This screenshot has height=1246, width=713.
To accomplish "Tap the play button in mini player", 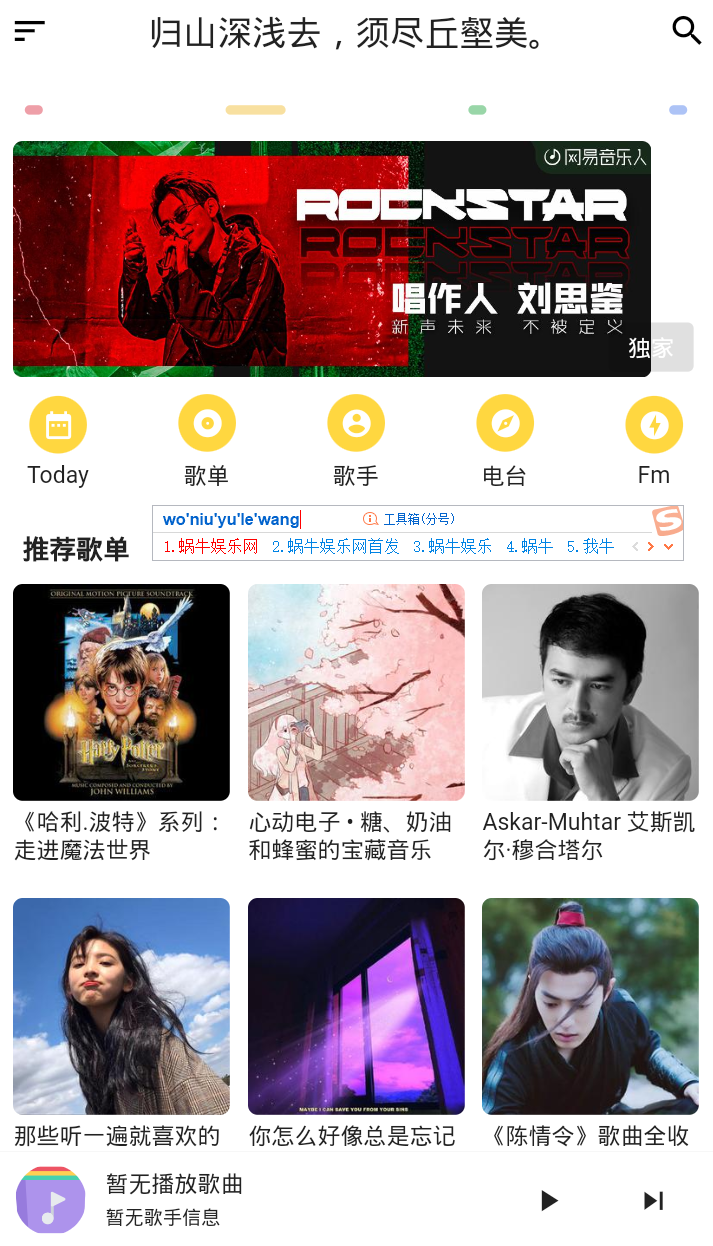I will click(548, 1200).
